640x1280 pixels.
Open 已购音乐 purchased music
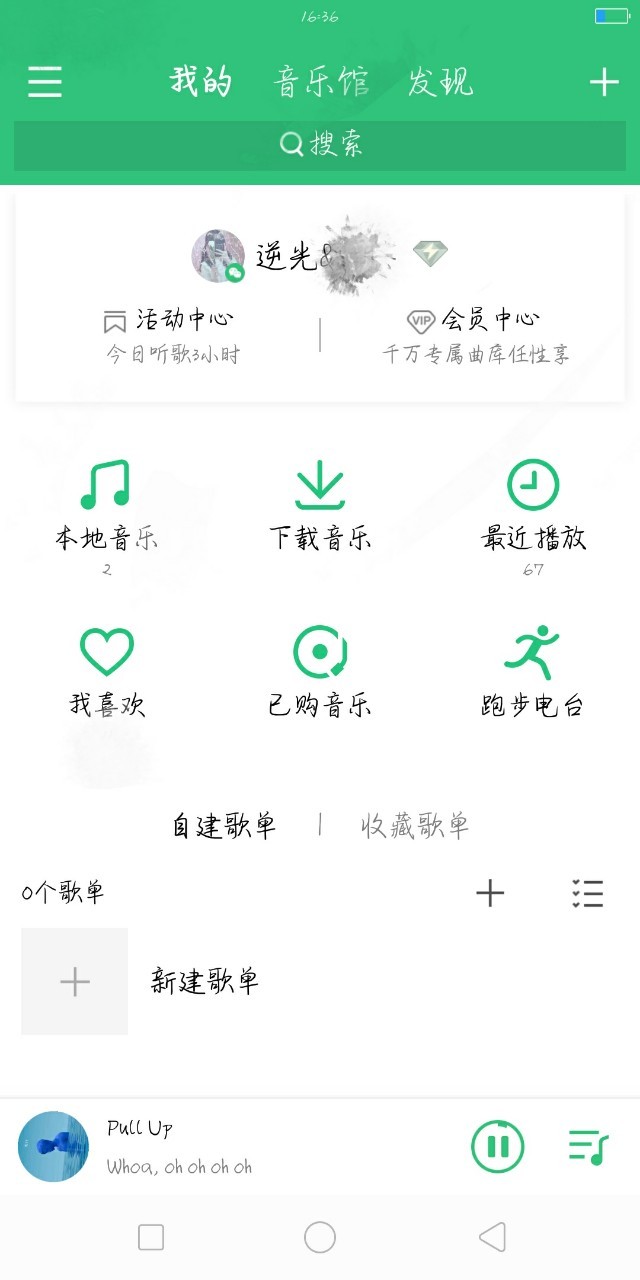(320, 672)
